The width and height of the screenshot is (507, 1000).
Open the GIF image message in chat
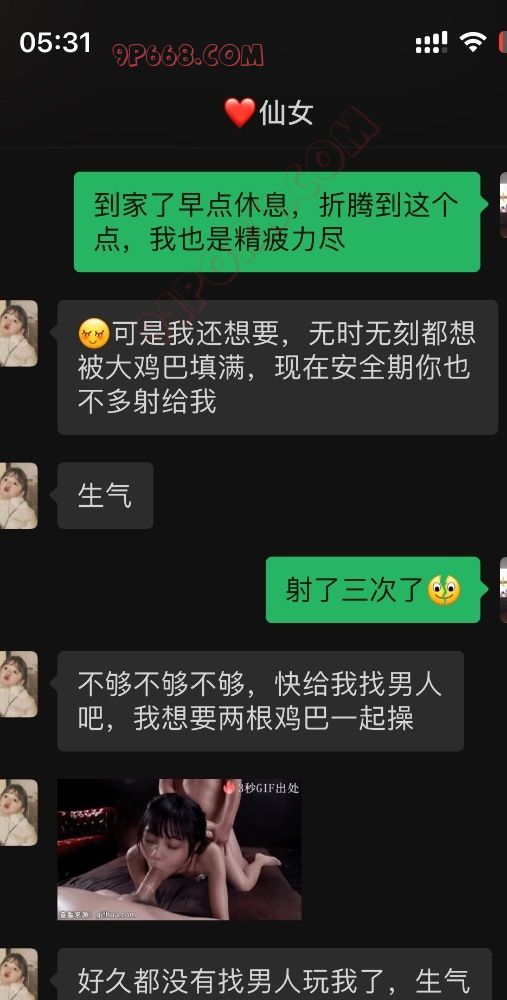(179, 849)
